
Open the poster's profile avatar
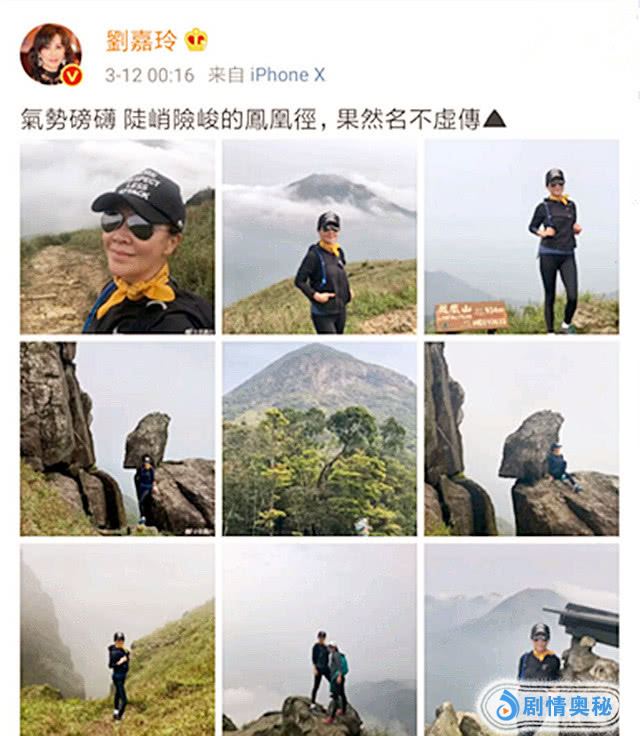(50, 54)
